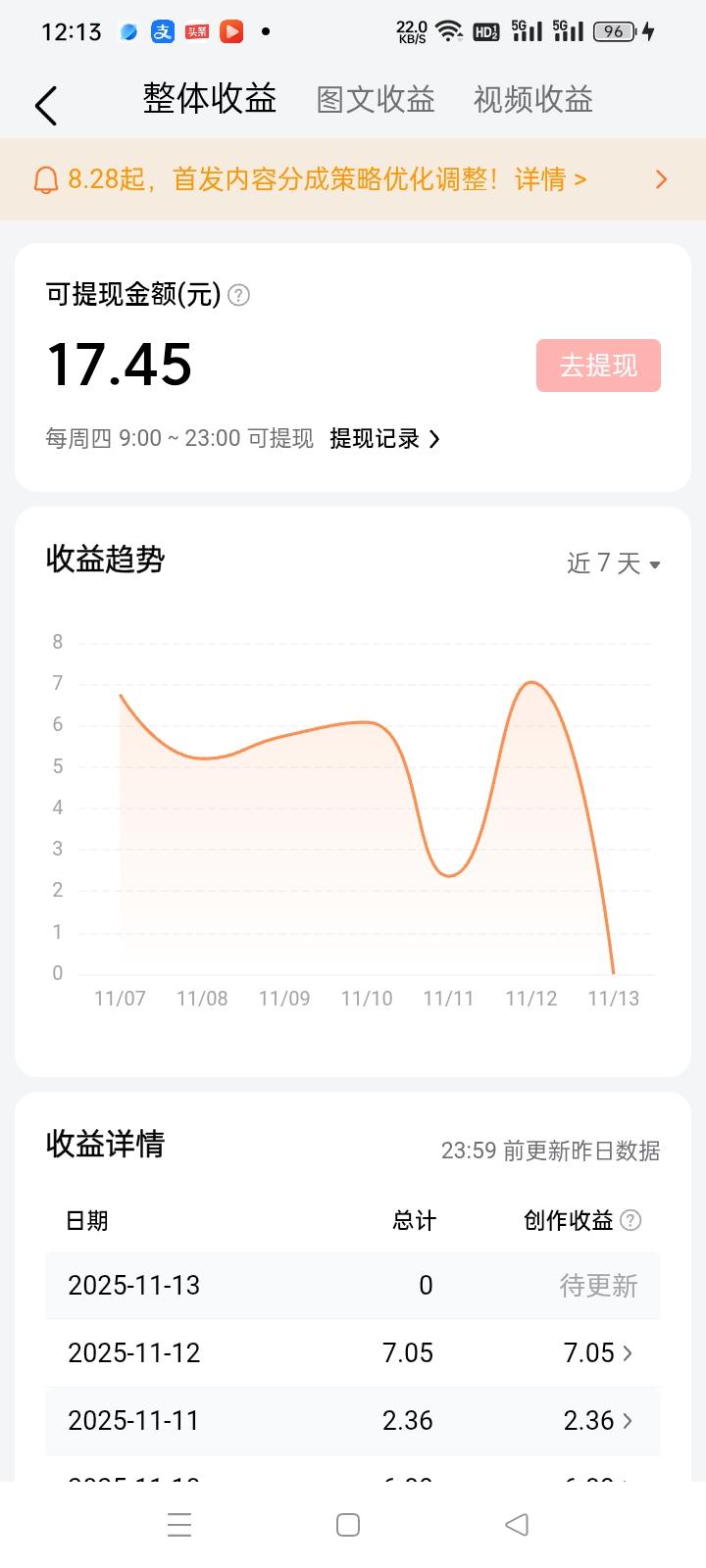The image size is (706, 1568).
Task: Open 提现记录 withdrawal history
Action: [x=383, y=438]
